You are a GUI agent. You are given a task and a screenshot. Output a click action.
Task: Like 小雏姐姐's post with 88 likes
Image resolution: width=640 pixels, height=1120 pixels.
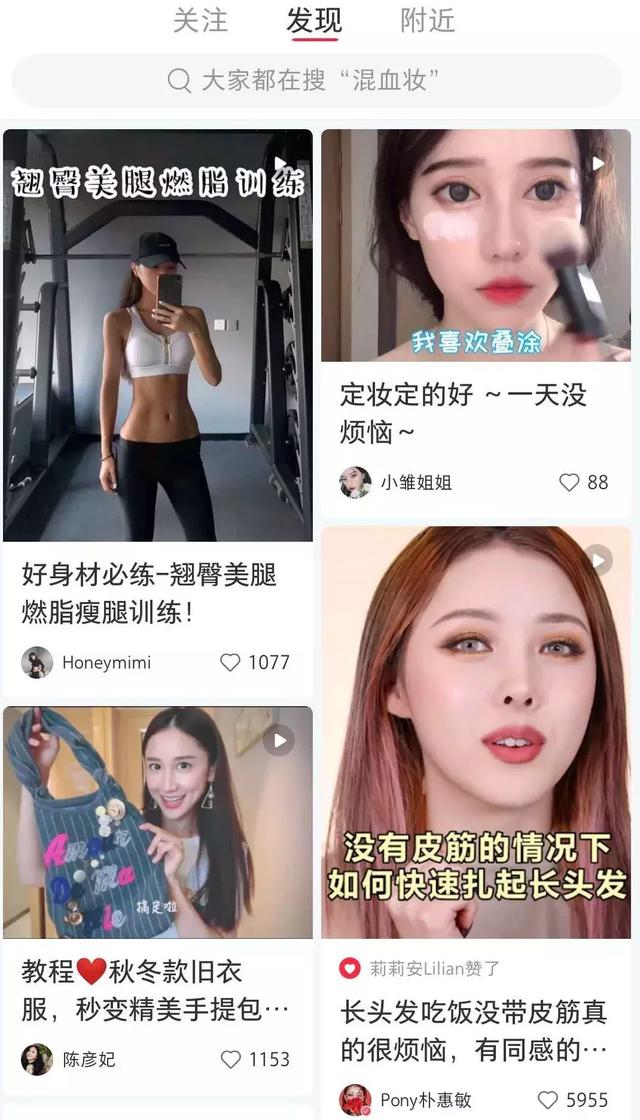(x=569, y=482)
